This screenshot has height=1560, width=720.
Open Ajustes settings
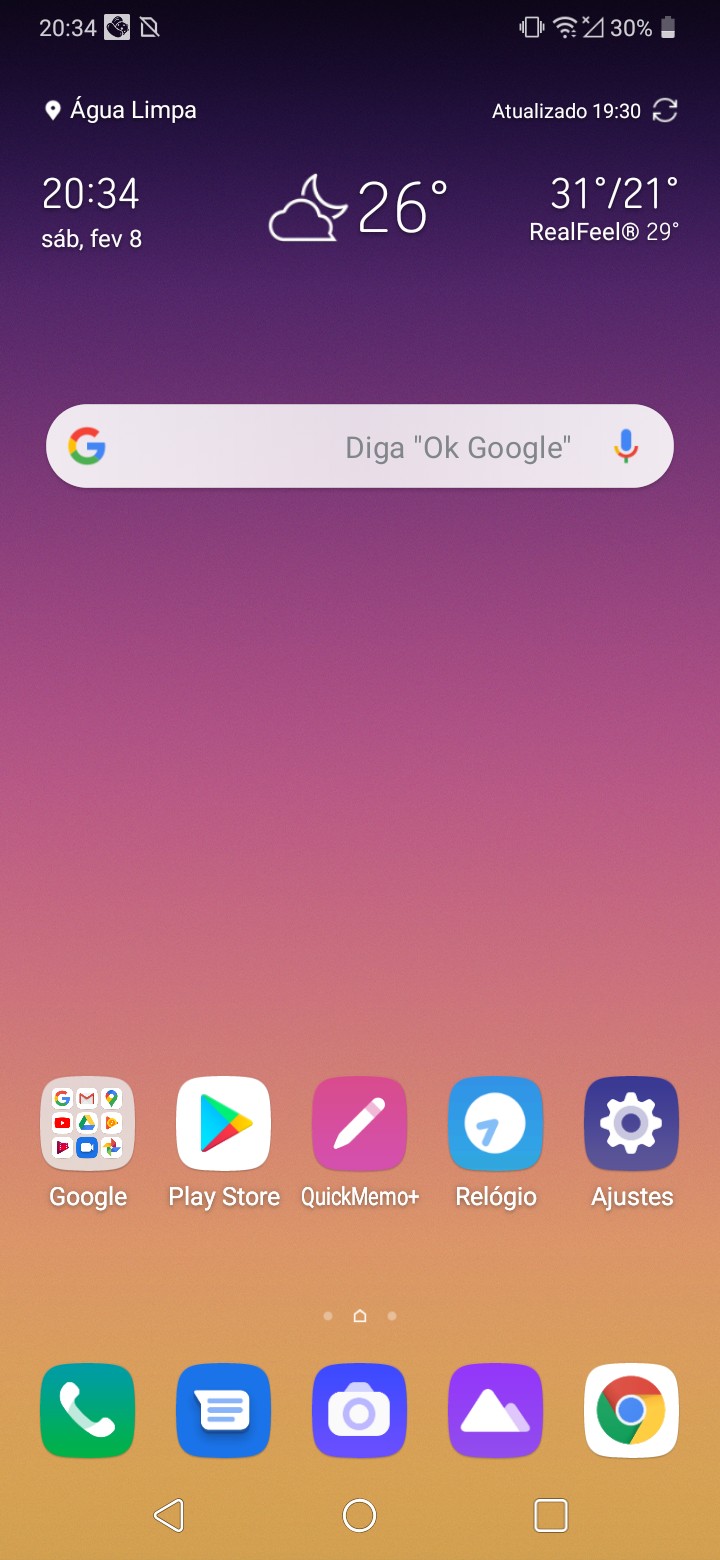[632, 1124]
